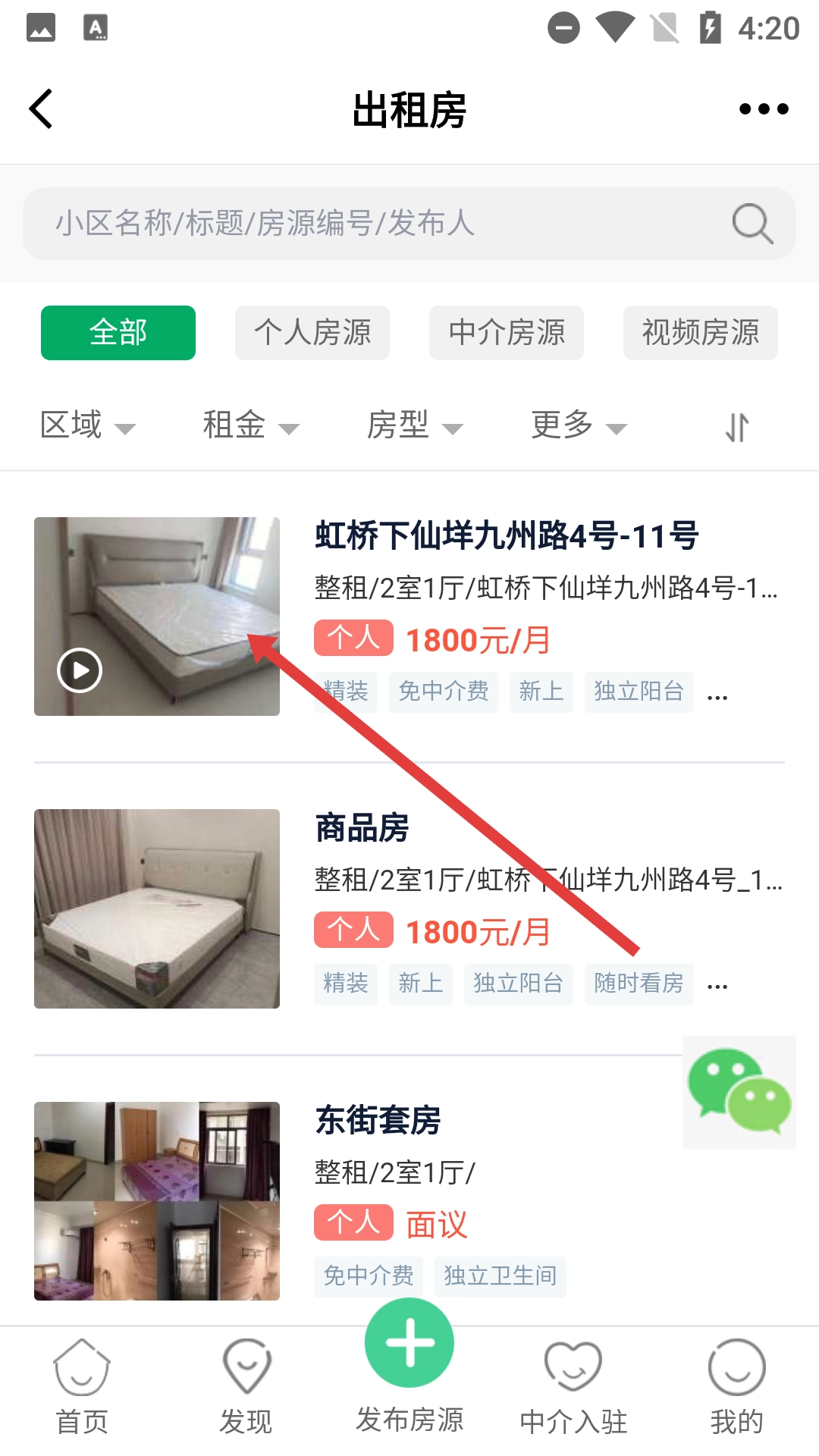Image resolution: width=819 pixels, height=1456 pixels.
Task: Switch to 个人房源 listings
Action: pyautogui.click(x=312, y=333)
